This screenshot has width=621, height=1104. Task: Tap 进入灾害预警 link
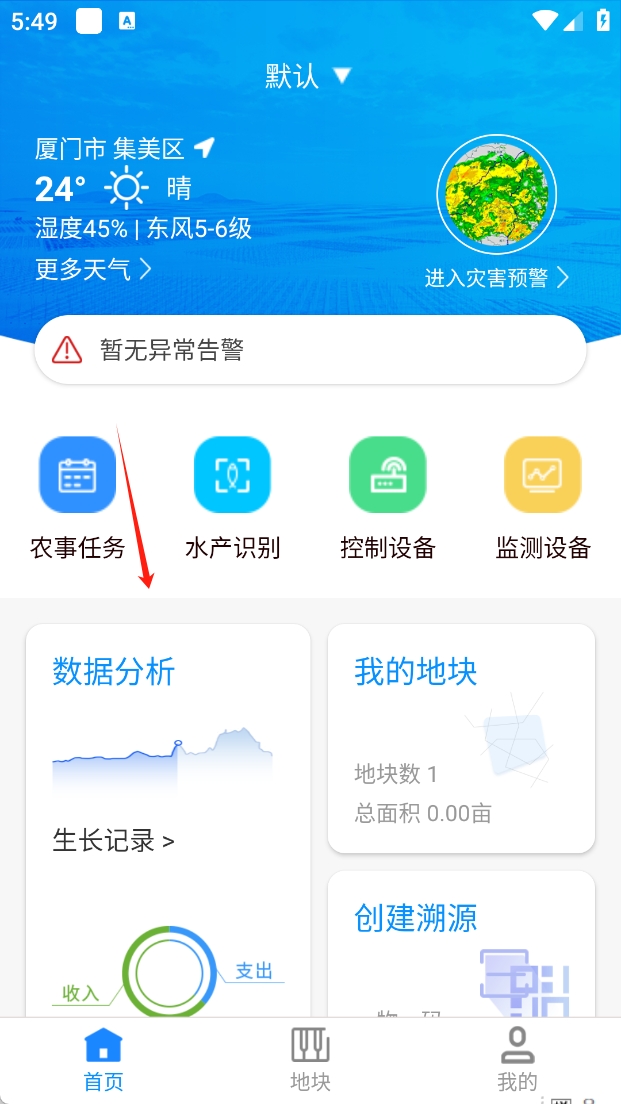(496, 278)
